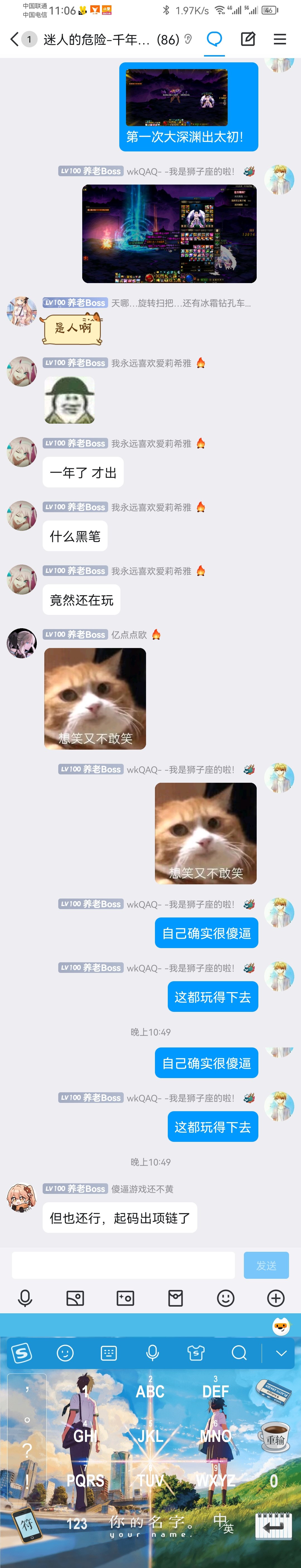
Task: Open the keyboard search icon
Action: tap(239, 1353)
